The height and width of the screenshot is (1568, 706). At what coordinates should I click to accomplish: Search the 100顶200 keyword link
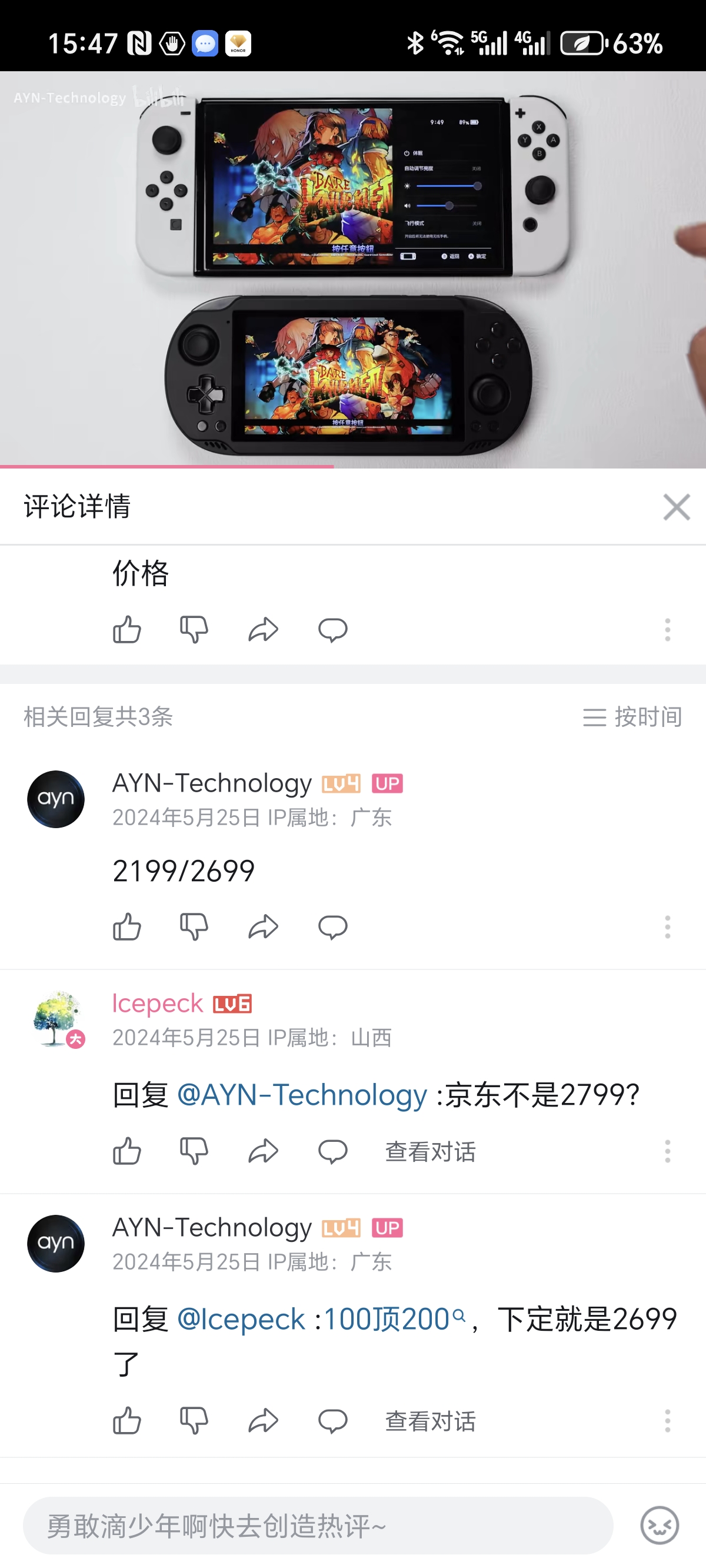pos(393,1320)
